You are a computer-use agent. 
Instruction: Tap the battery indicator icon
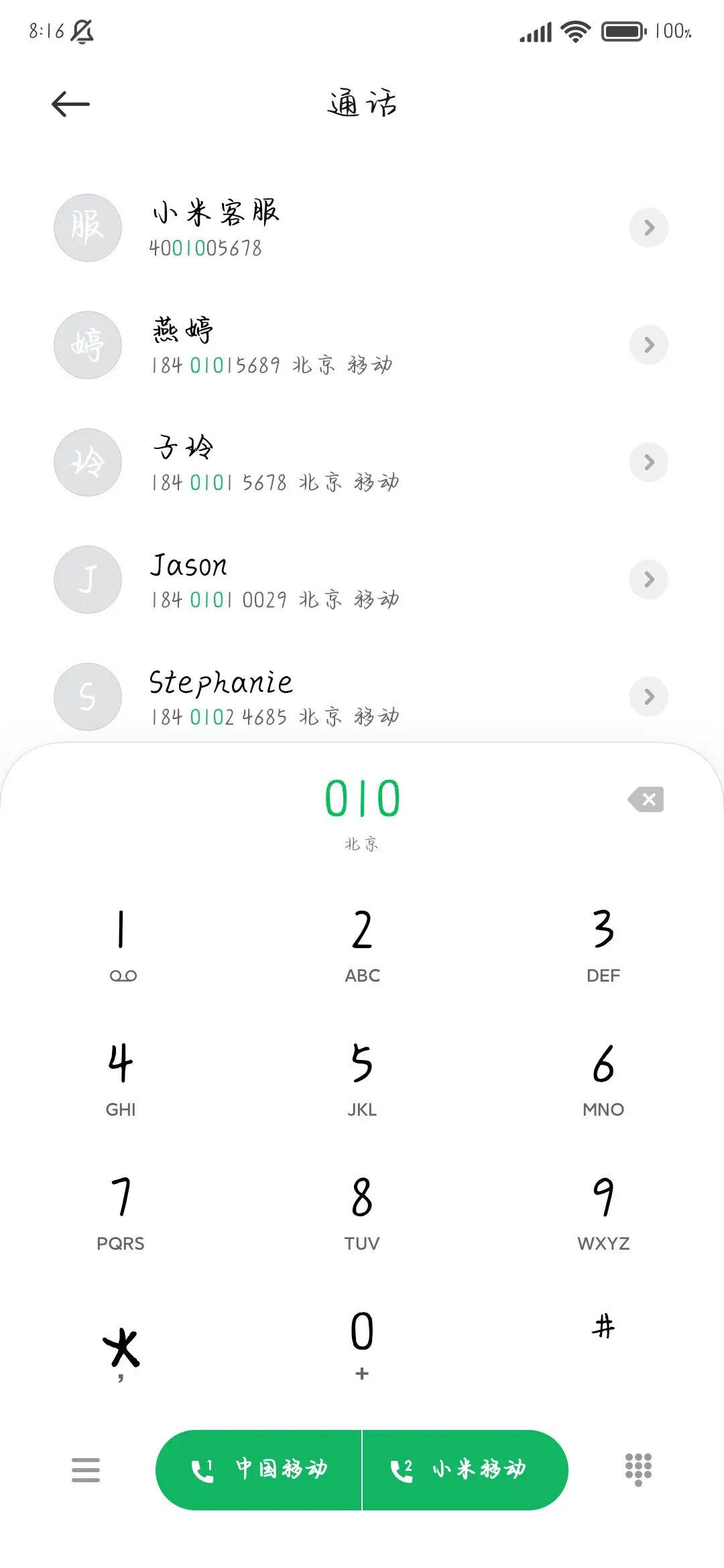coord(622,30)
